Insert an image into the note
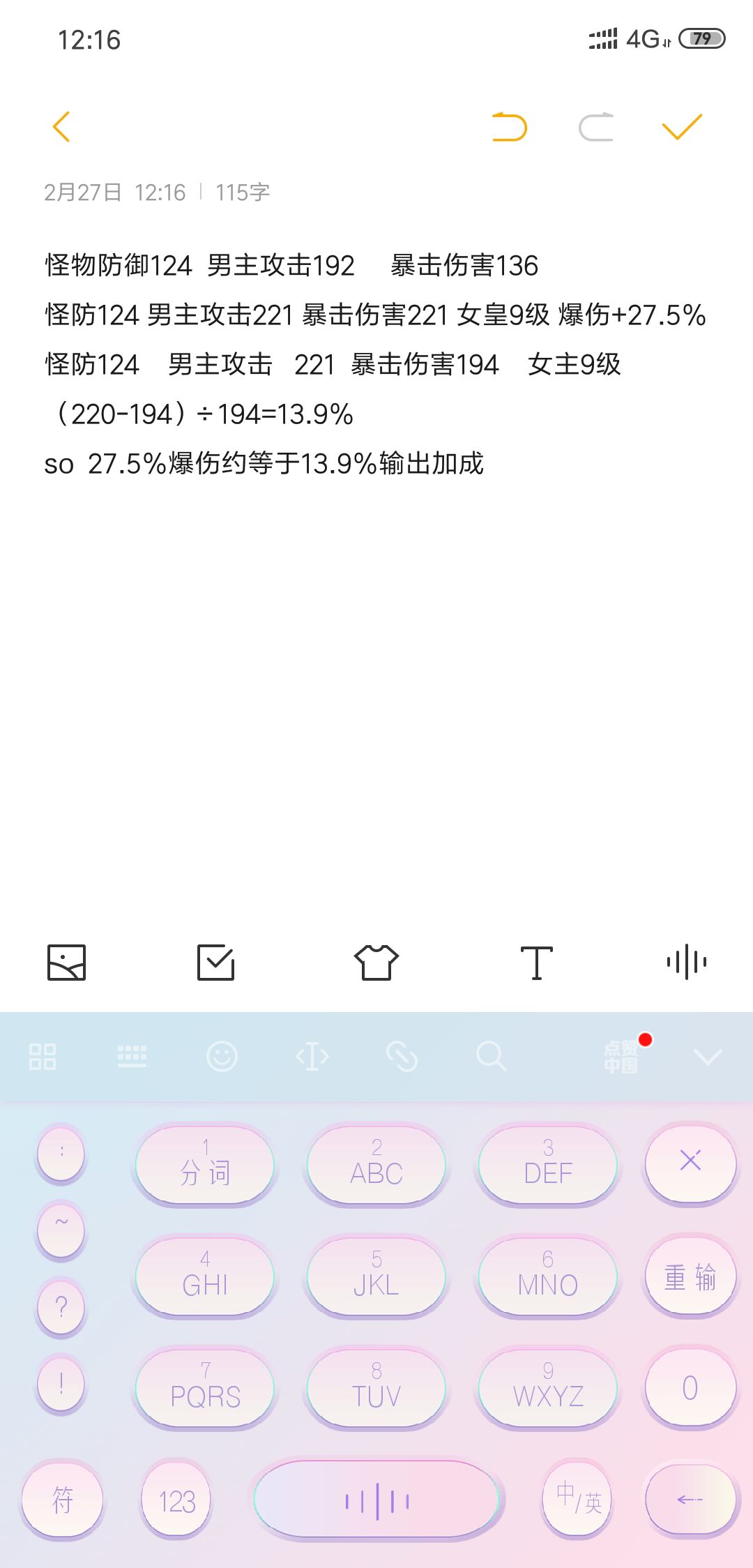Viewport: 753px width, 1568px height. (68, 962)
